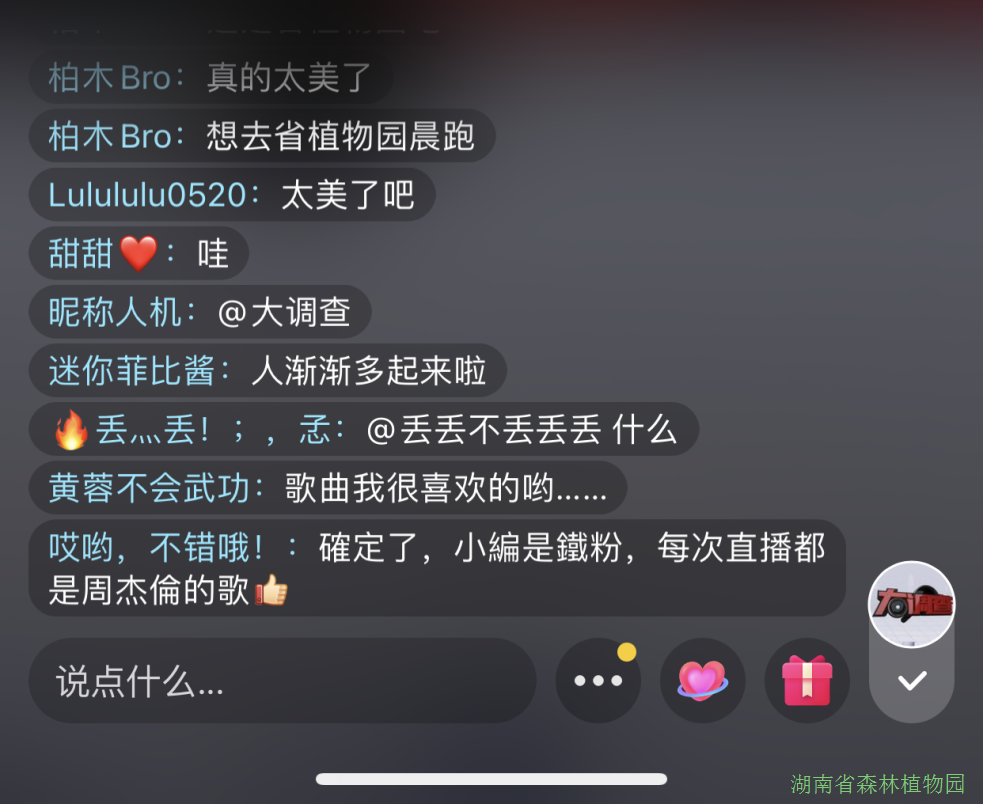Tap the checkmark under the 大调查 avatar
This screenshot has height=804, width=983.
[x=911, y=681]
